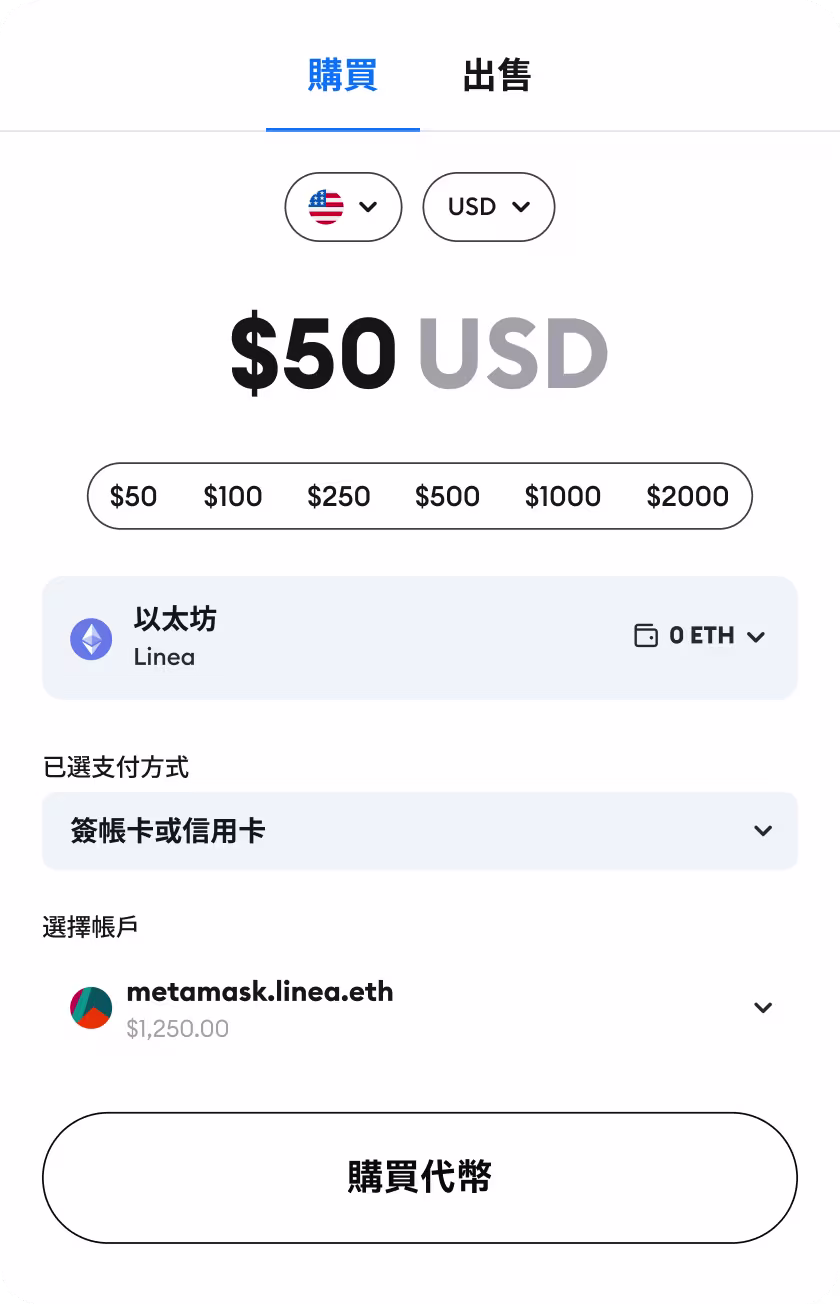Select the $500 preset amount
840x1304 pixels.
click(447, 496)
